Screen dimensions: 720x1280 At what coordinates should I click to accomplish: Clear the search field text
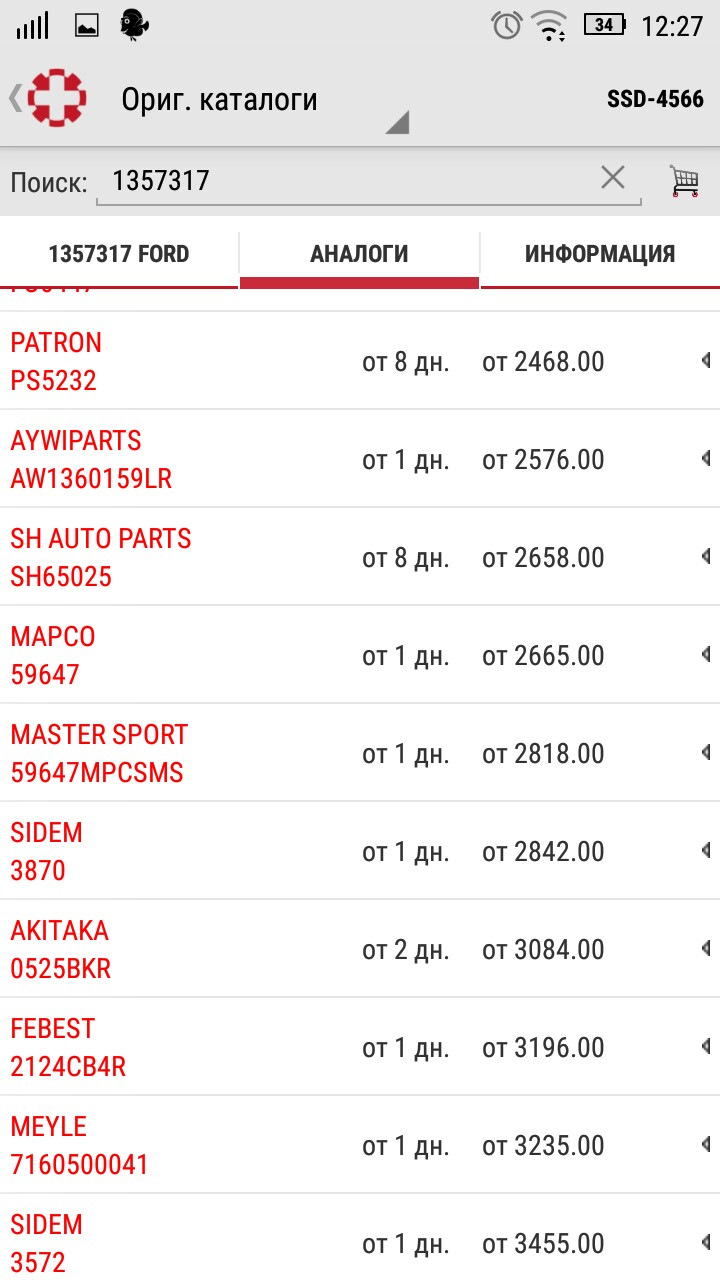[x=613, y=178]
